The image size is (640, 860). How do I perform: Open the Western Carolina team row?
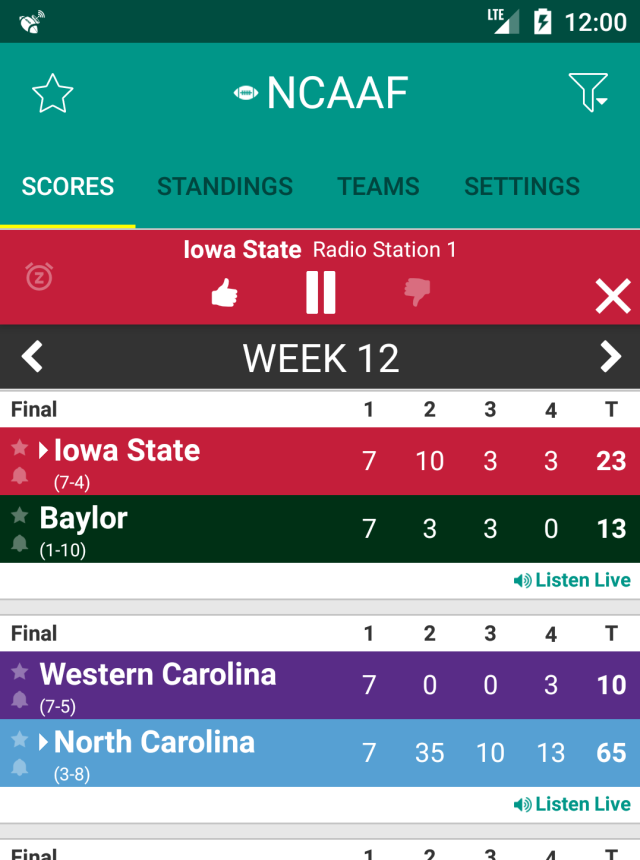200,685
